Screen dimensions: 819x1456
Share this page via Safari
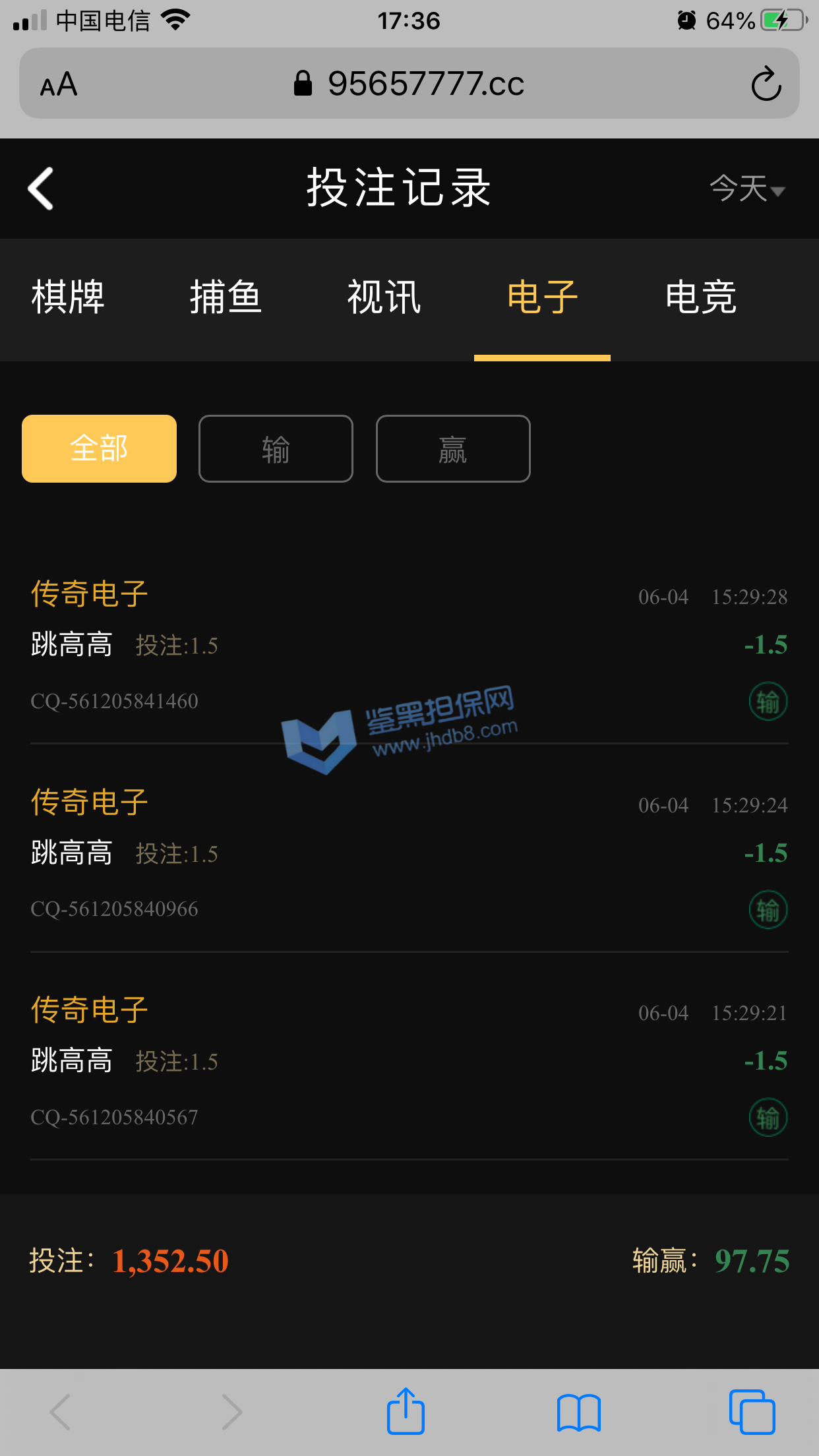pyautogui.click(x=406, y=1412)
